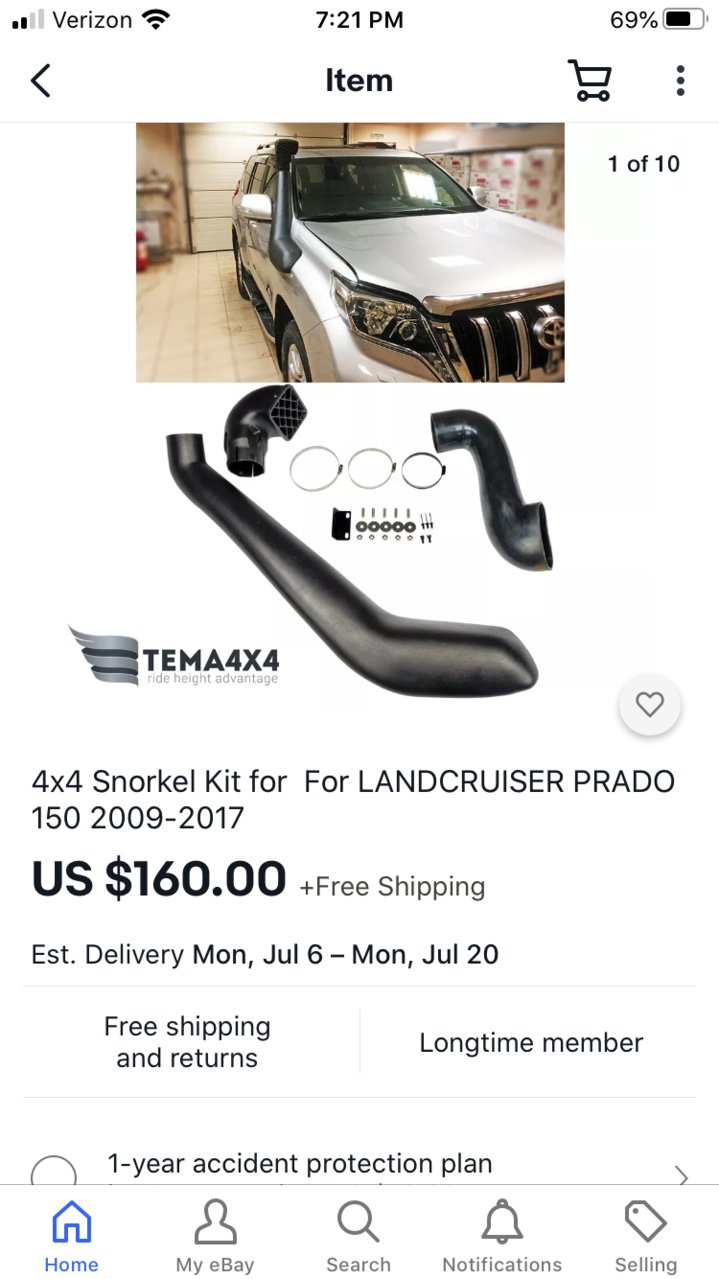Open the My eBay tab
The image size is (719, 1279).
pos(215,1236)
